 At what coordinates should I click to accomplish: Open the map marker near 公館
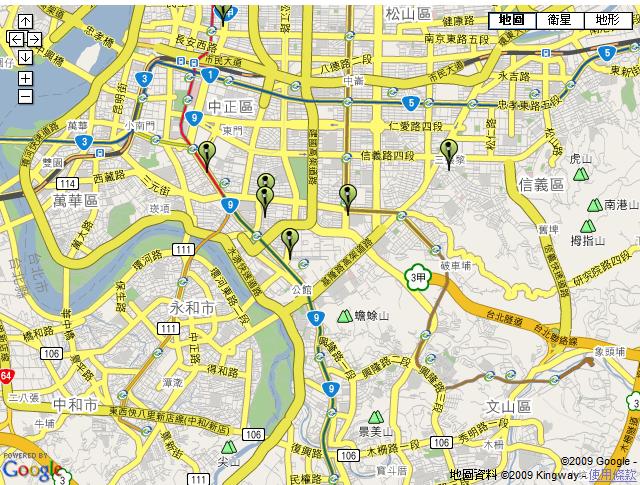coord(290,240)
